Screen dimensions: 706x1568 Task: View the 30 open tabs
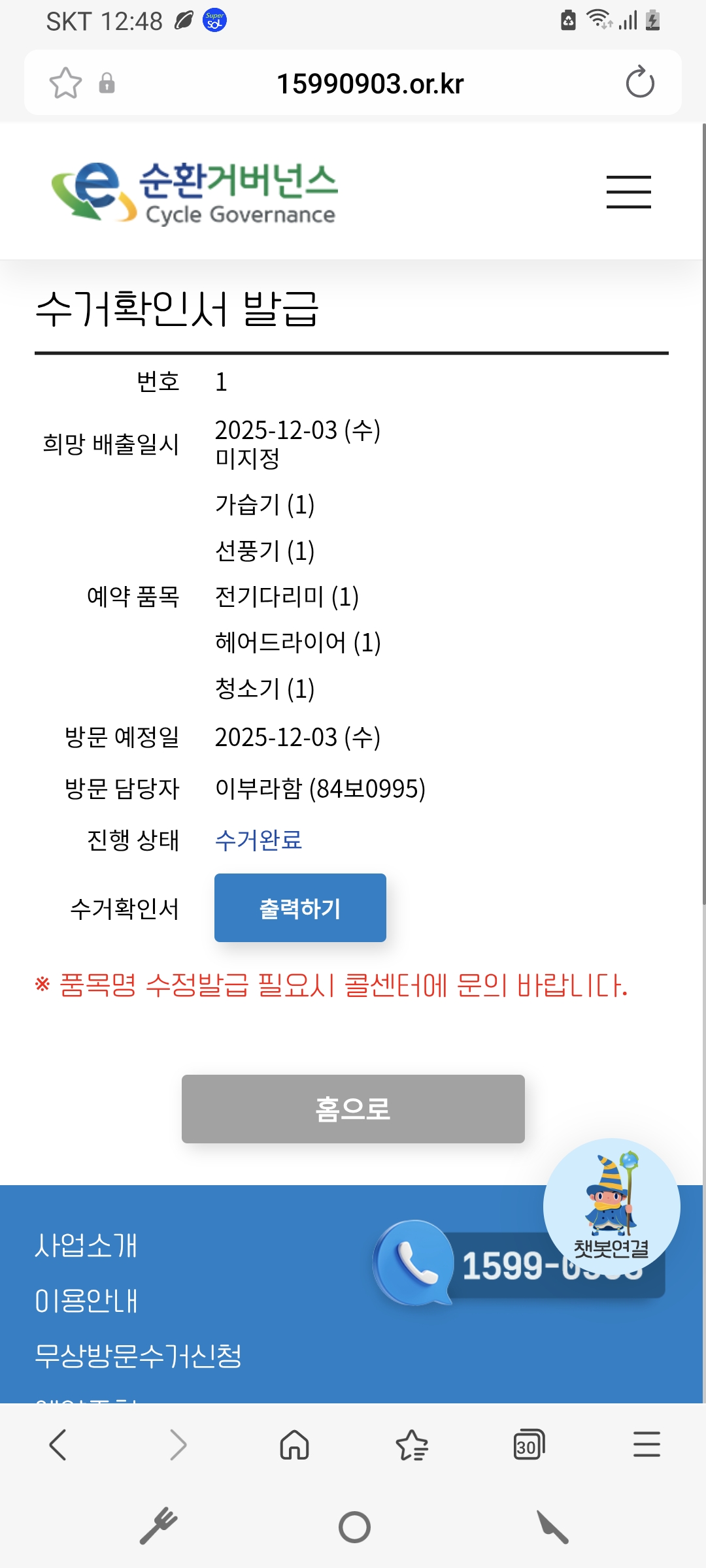529,1445
